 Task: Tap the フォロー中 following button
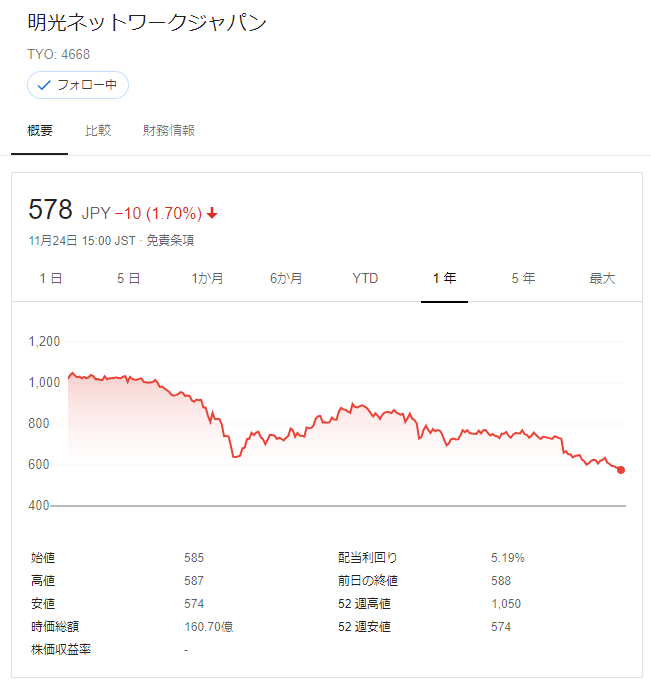[78, 85]
